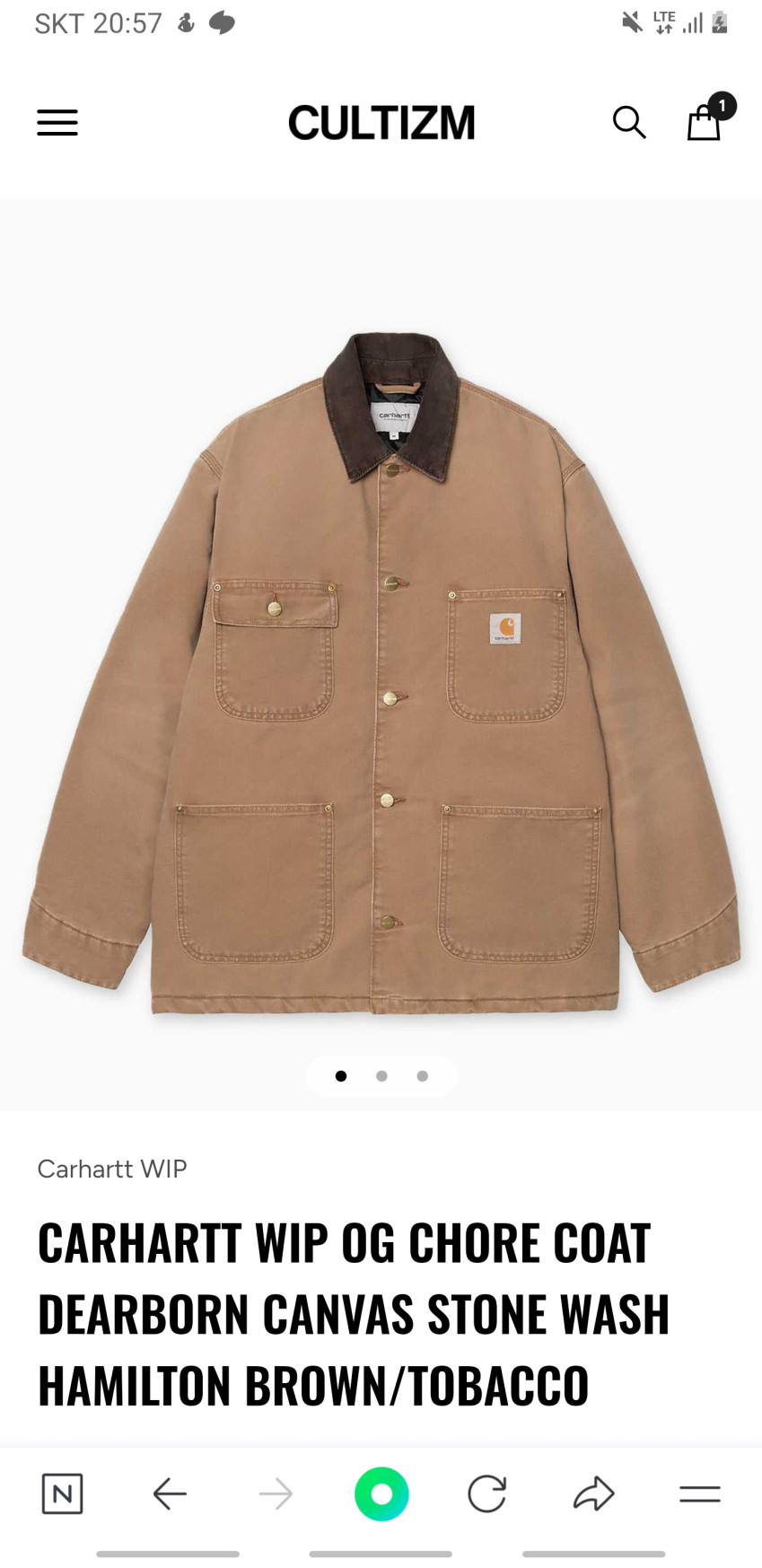Jump to the third image dot

[x=423, y=1075]
